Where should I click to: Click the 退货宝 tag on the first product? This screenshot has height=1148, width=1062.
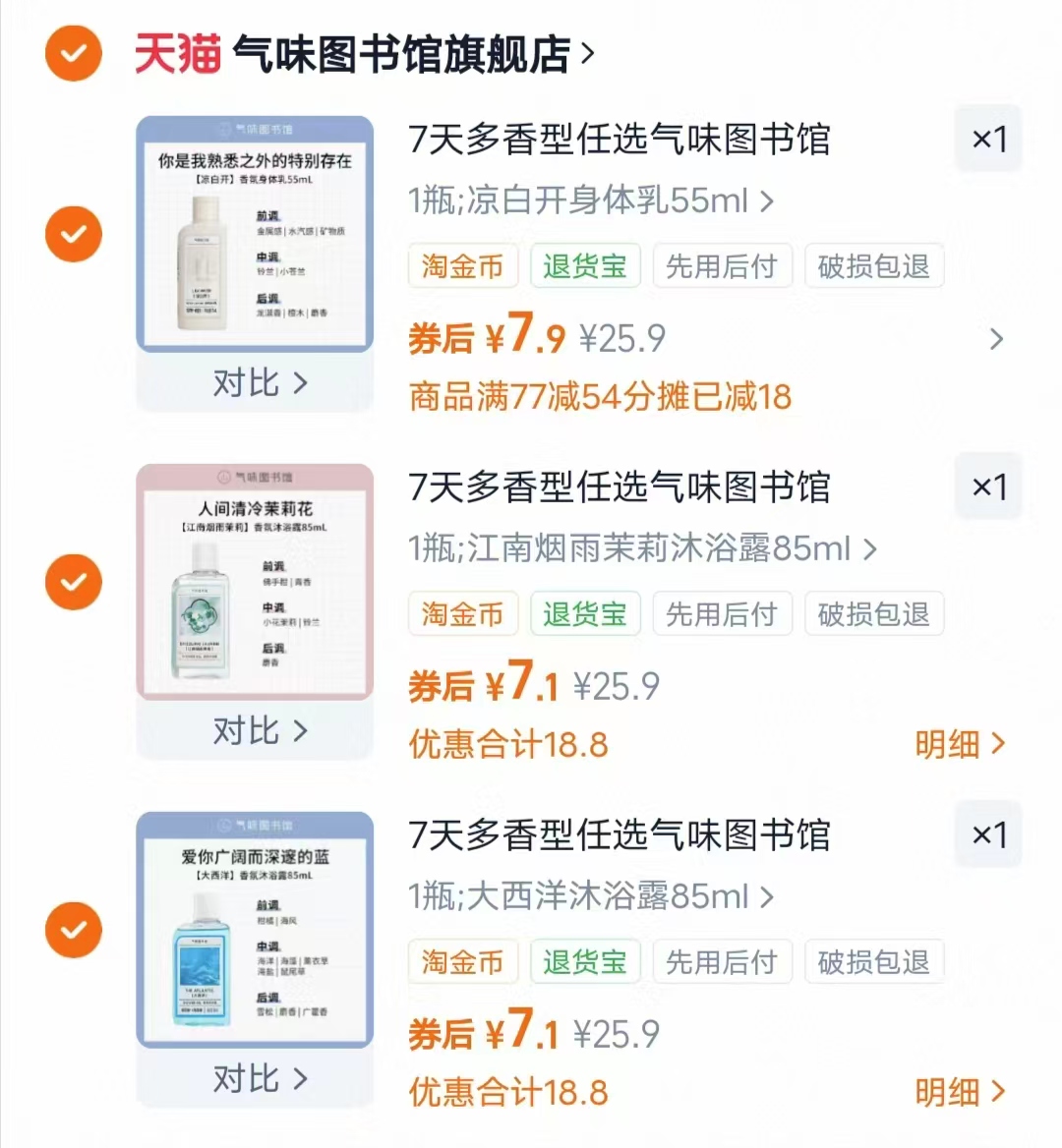click(x=585, y=266)
